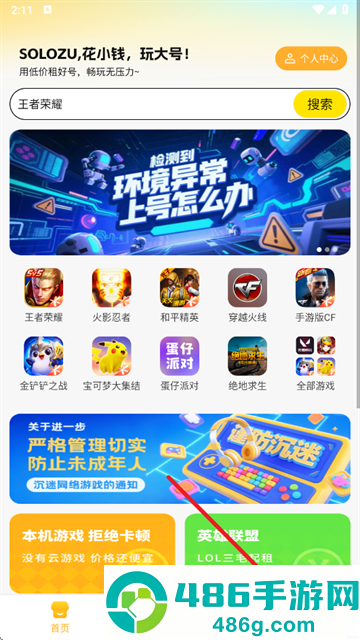
Task: Tap the 王者荣耀 search field
Action: pyautogui.click(x=151, y=104)
